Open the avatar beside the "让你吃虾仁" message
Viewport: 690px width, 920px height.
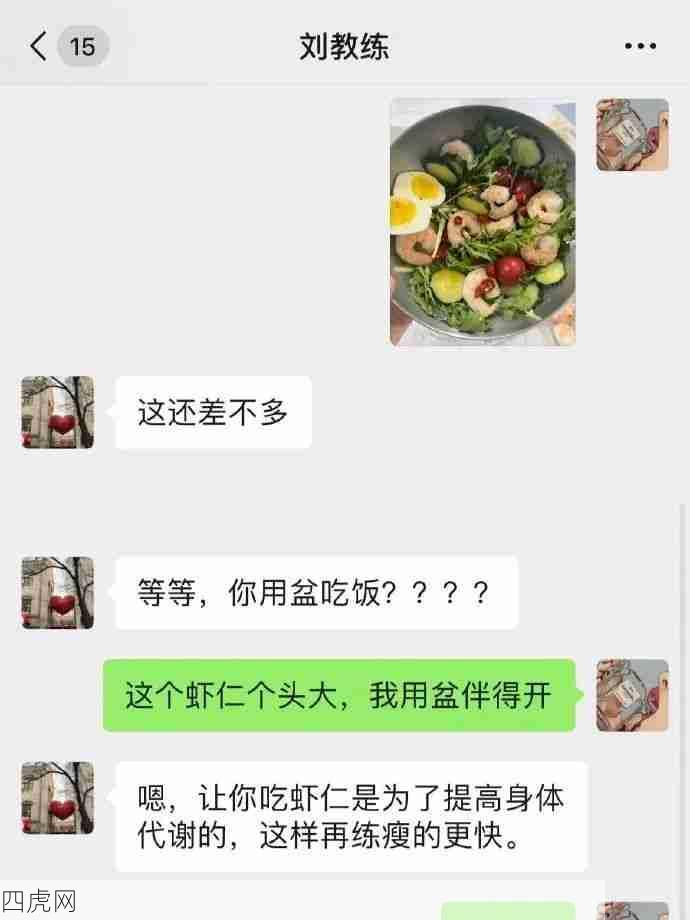[58, 798]
